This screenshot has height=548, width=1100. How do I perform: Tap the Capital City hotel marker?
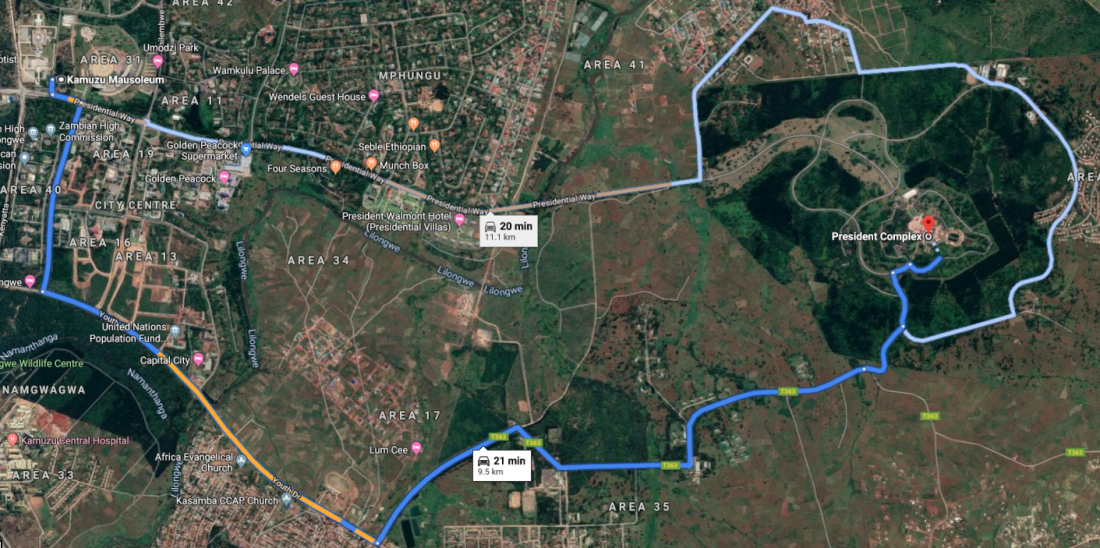pyautogui.click(x=199, y=359)
